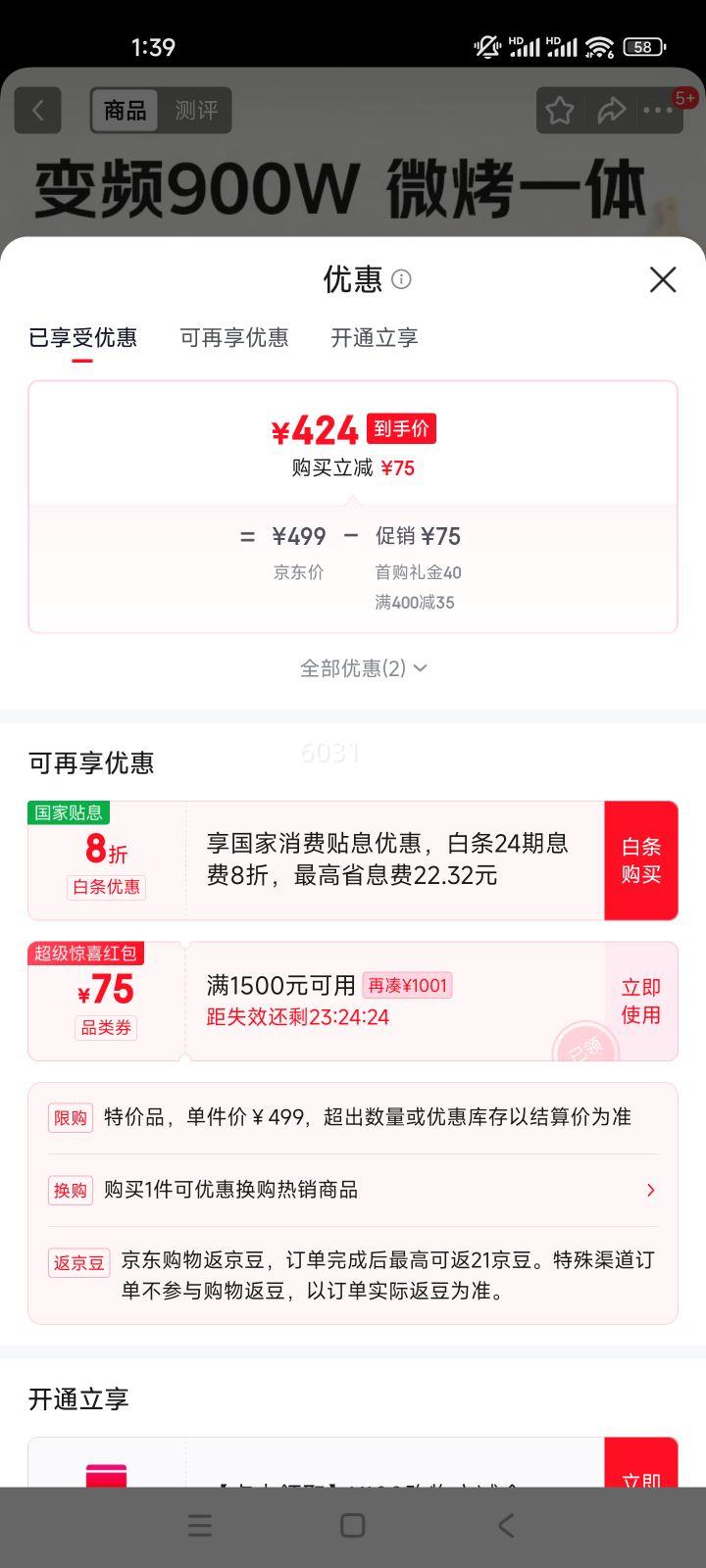This screenshot has height=1568, width=706.
Task: Tap the 白条购买 button
Action: tap(641, 860)
